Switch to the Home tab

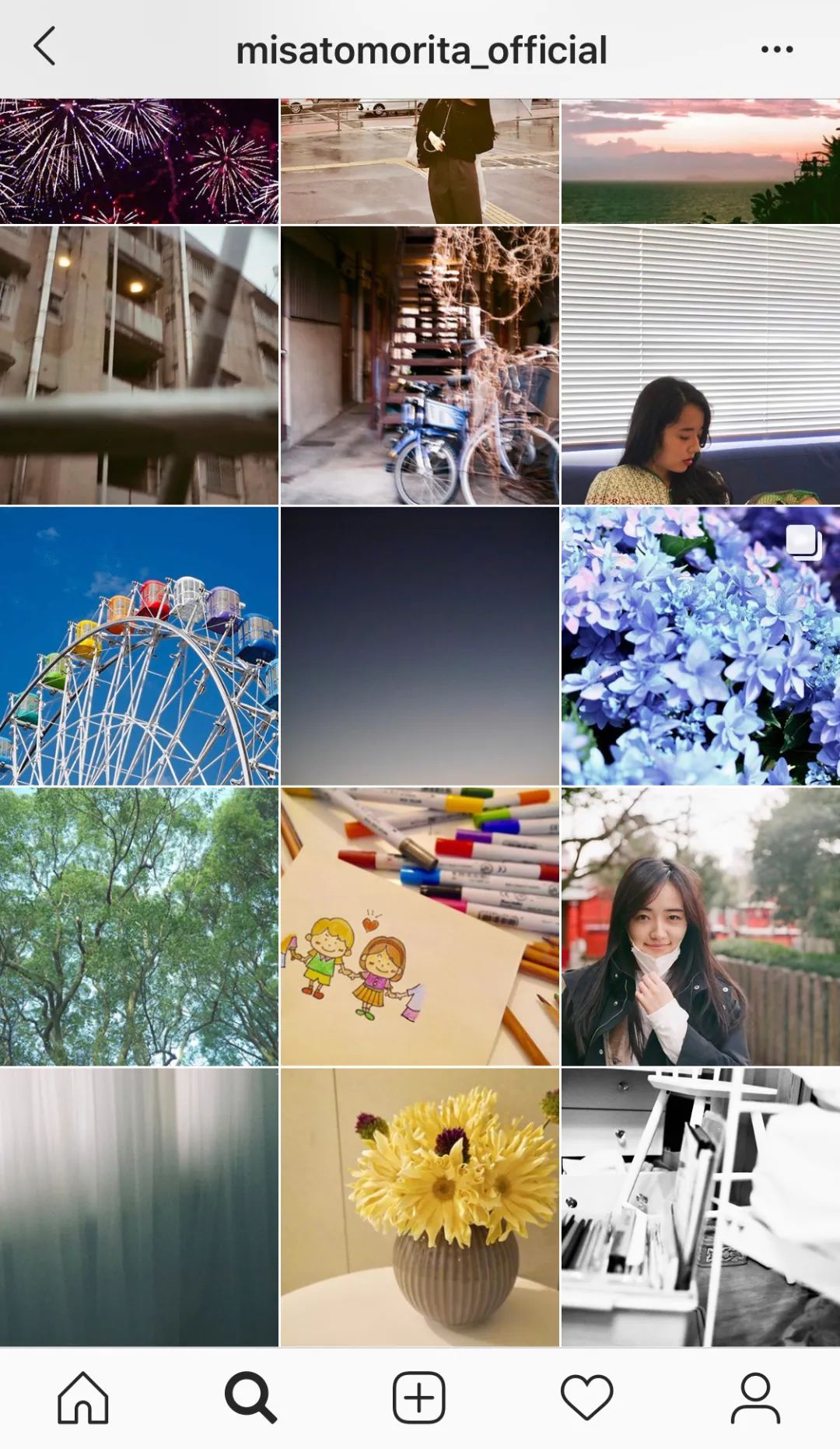83,1398
